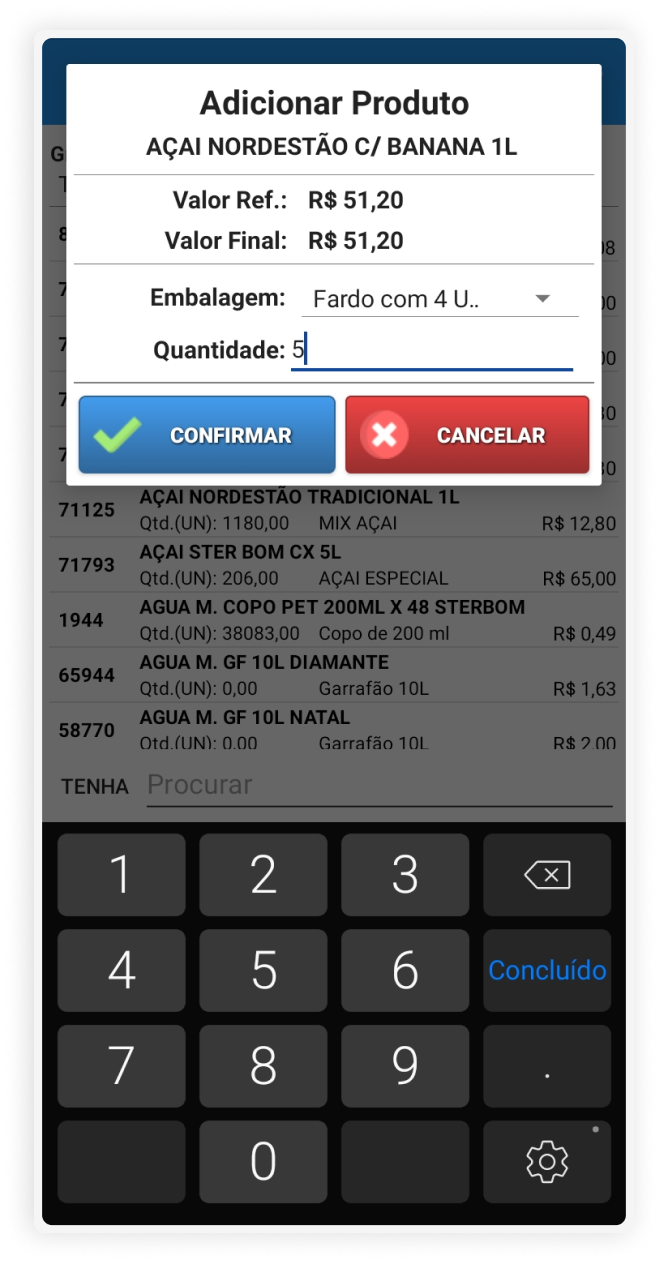Enter digit 1 on the keypad

pos(121,875)
